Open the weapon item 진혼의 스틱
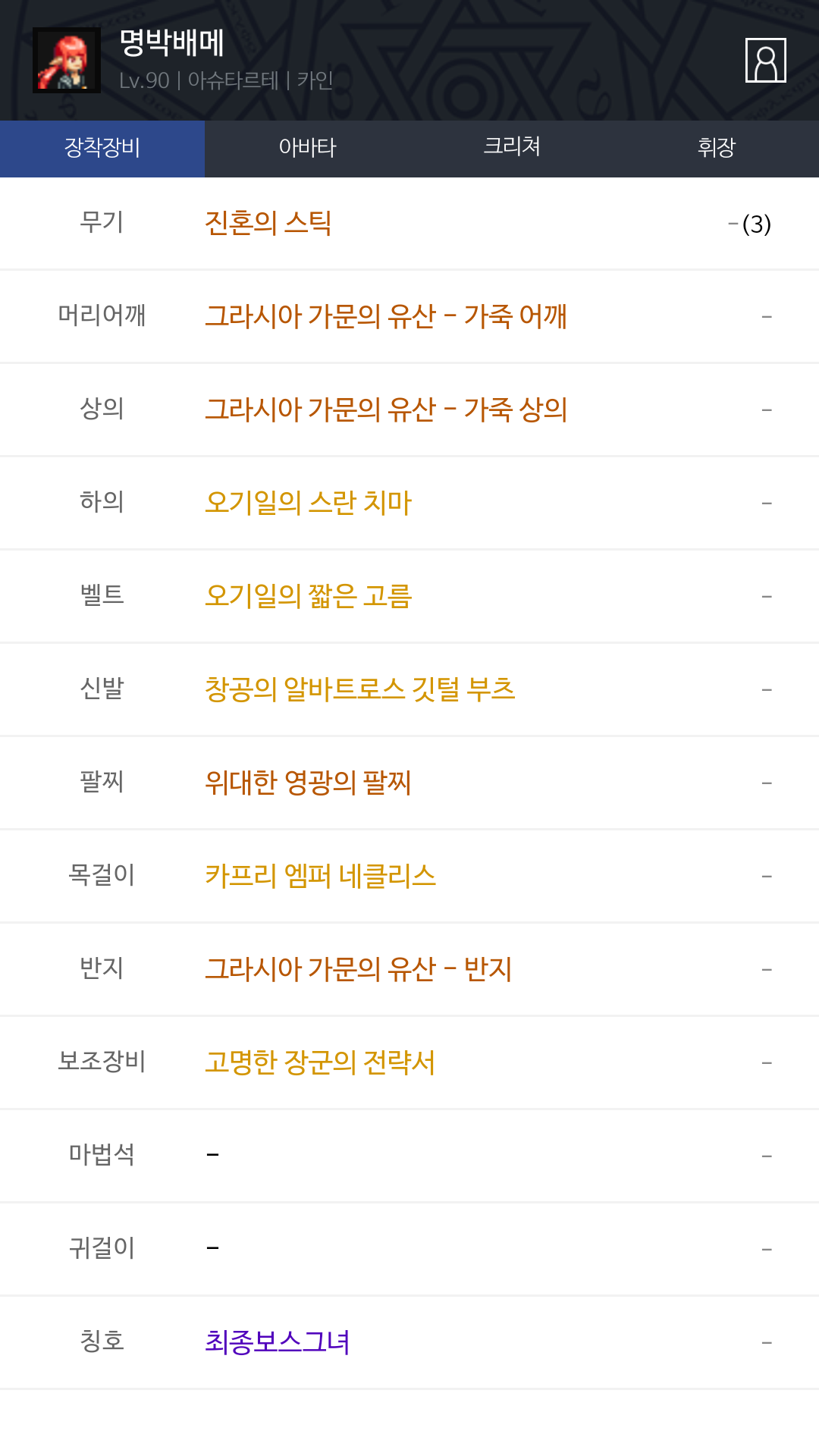Viewport: 819px width, 1456px height. [268, 224]
